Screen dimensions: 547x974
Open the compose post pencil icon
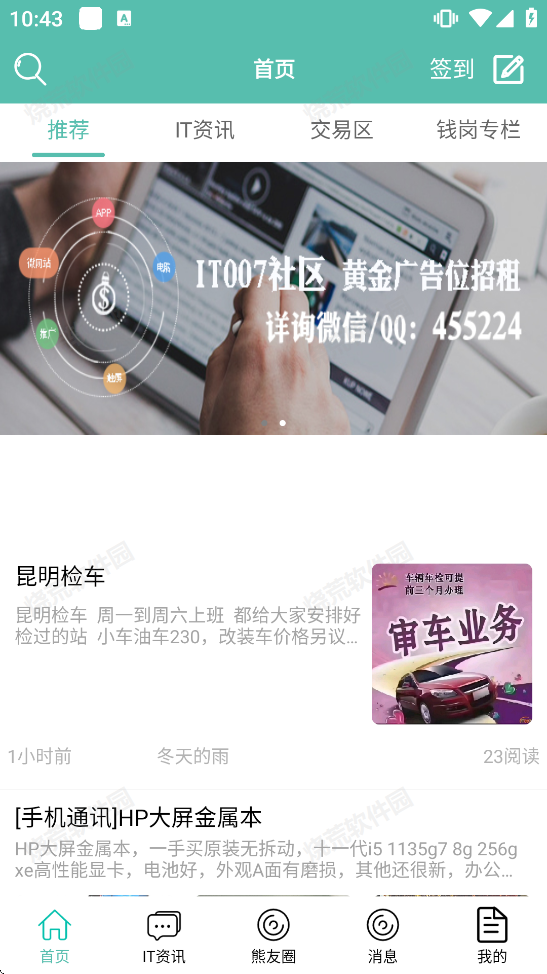tap(509, 69)
